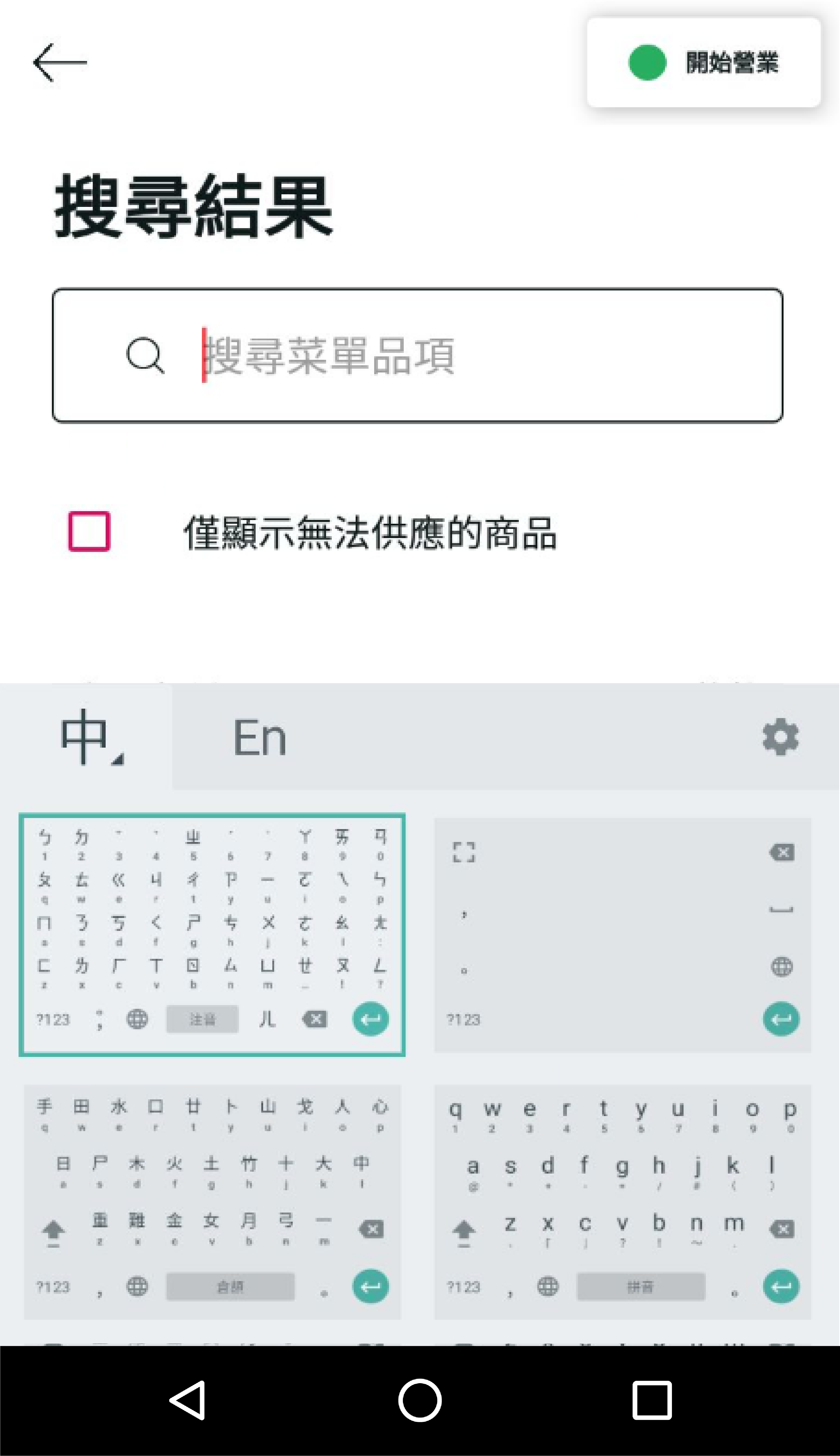Switch keyboard language to 中
The width and height of the screenshot is (840, 1456).
pos(87,737)
